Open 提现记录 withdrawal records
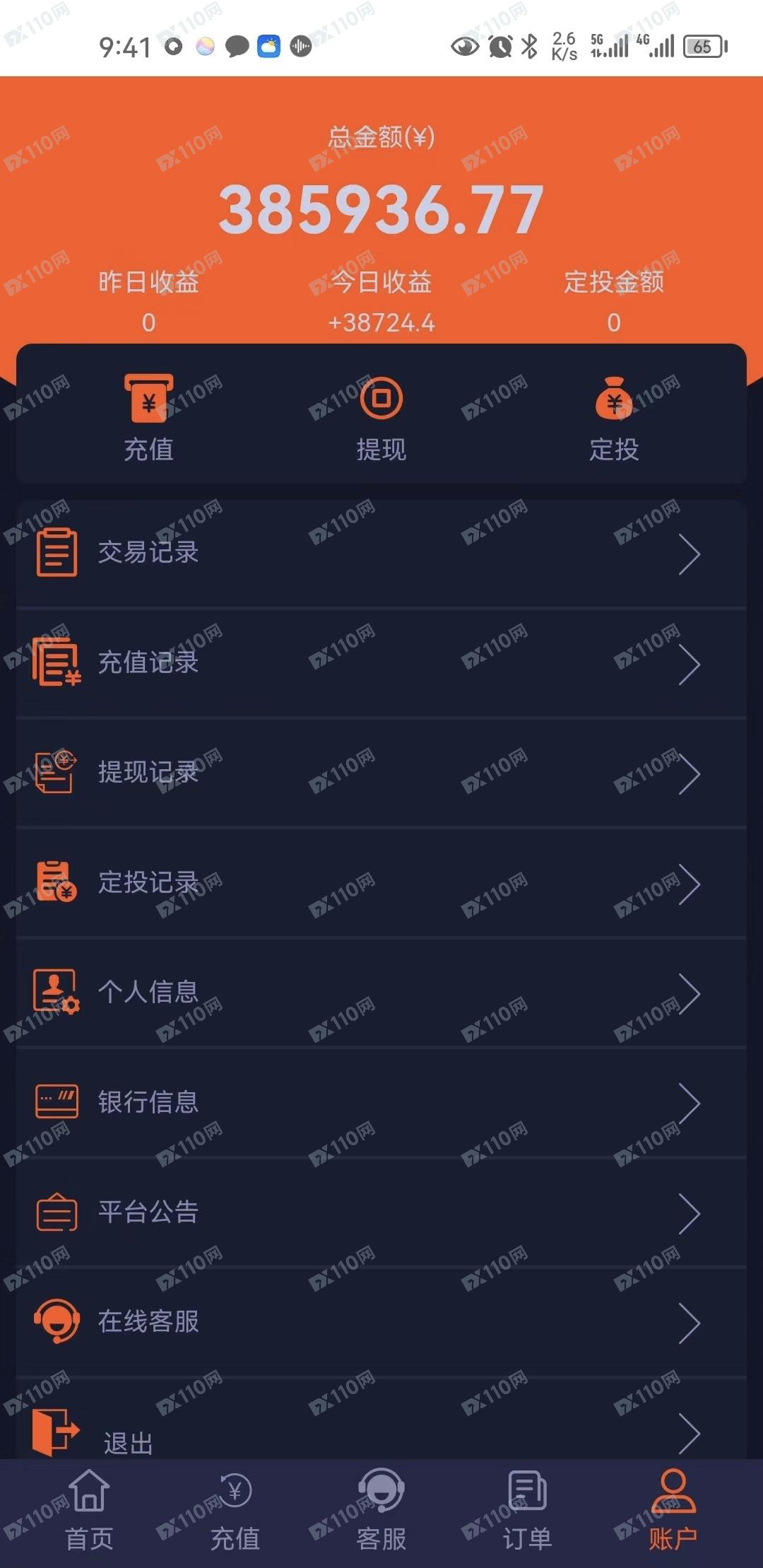The width and height of the screenshot is (763, 1568). click(x=381, y=773)
